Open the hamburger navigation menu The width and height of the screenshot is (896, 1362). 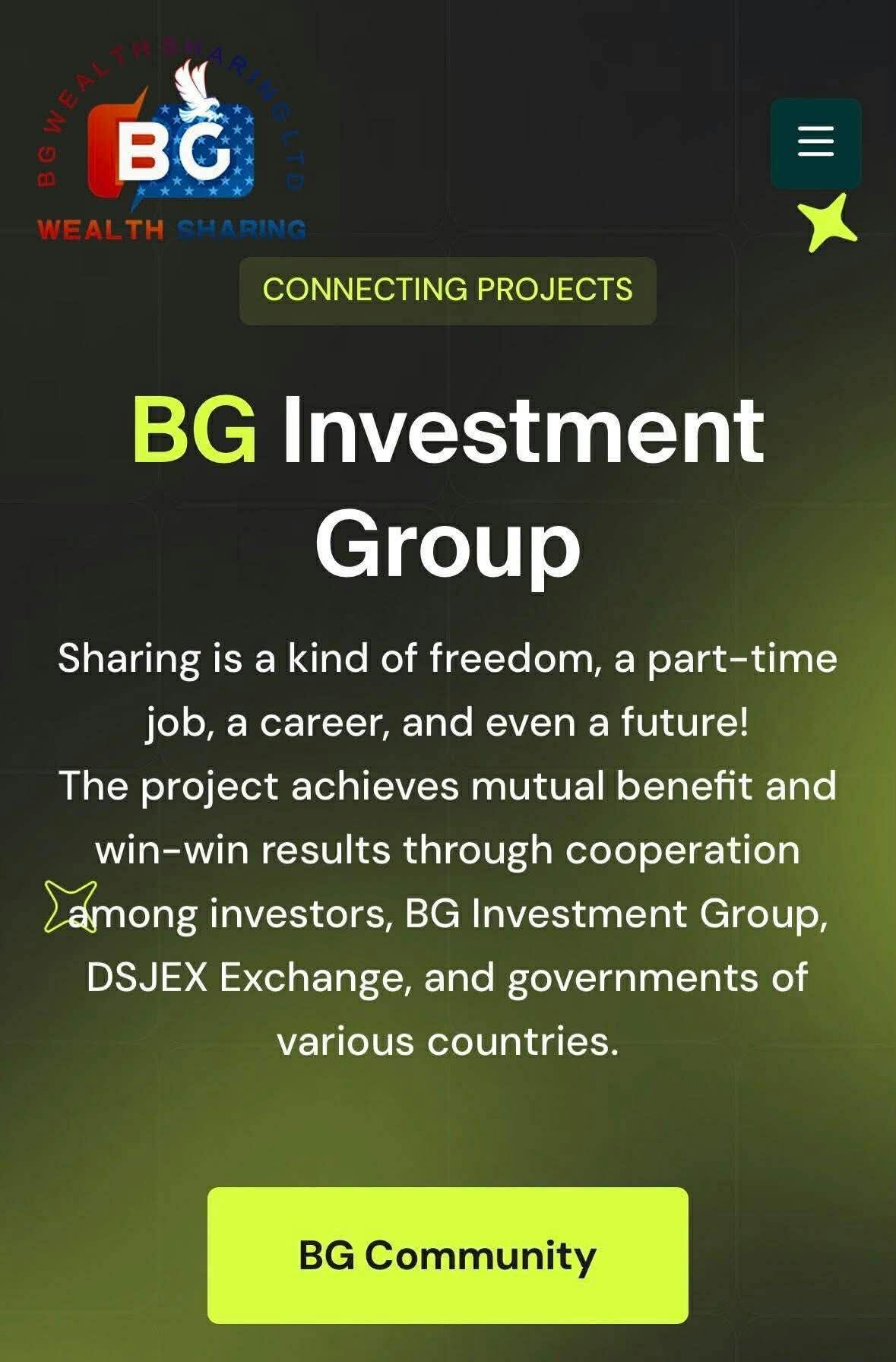point(815,143)
